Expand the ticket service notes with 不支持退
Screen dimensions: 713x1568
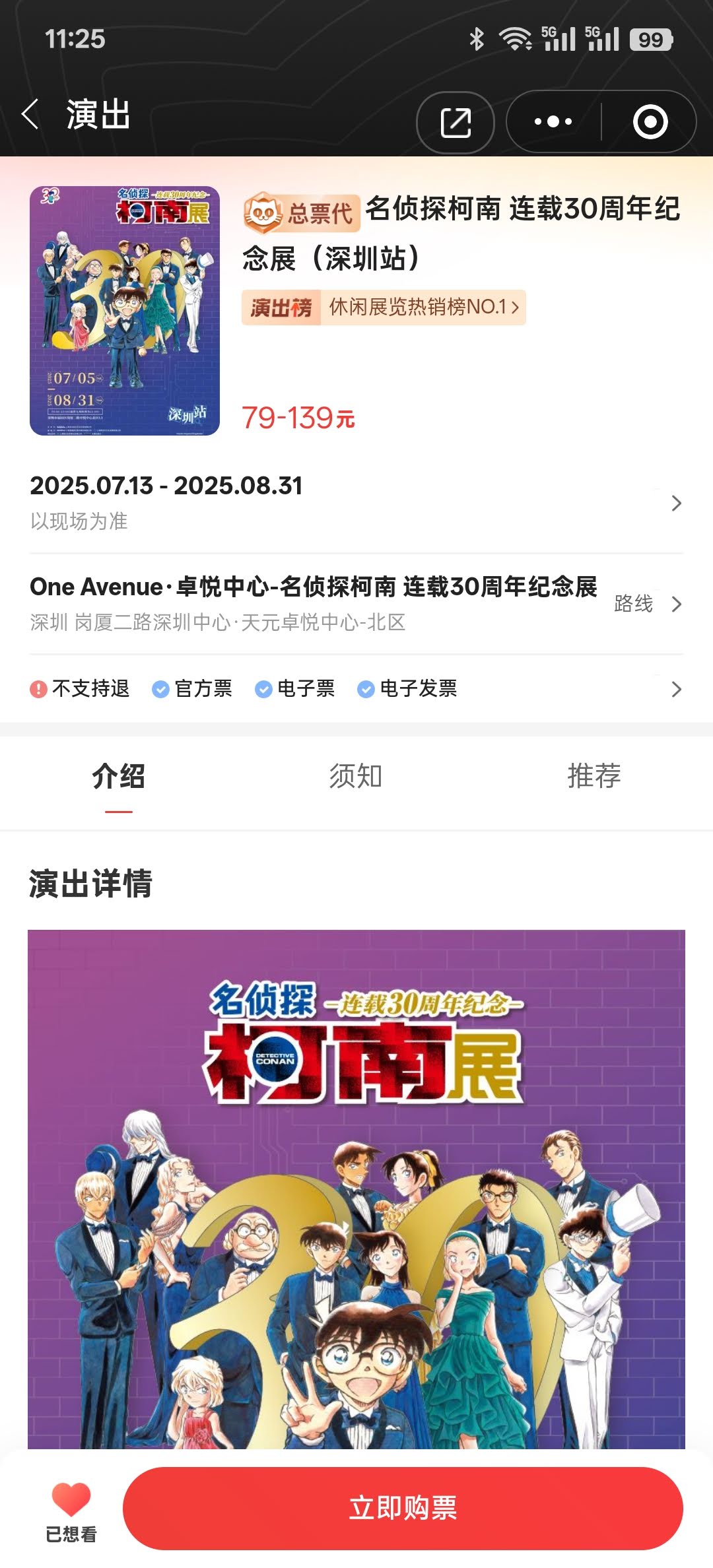(356, 689)
